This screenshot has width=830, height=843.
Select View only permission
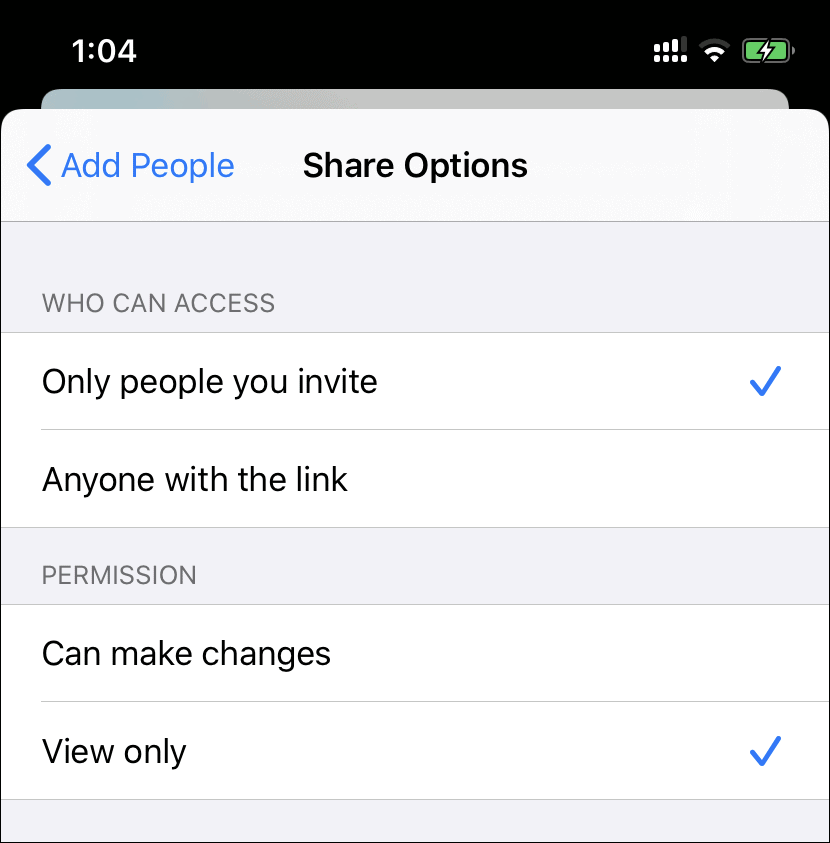click(114, 752)
